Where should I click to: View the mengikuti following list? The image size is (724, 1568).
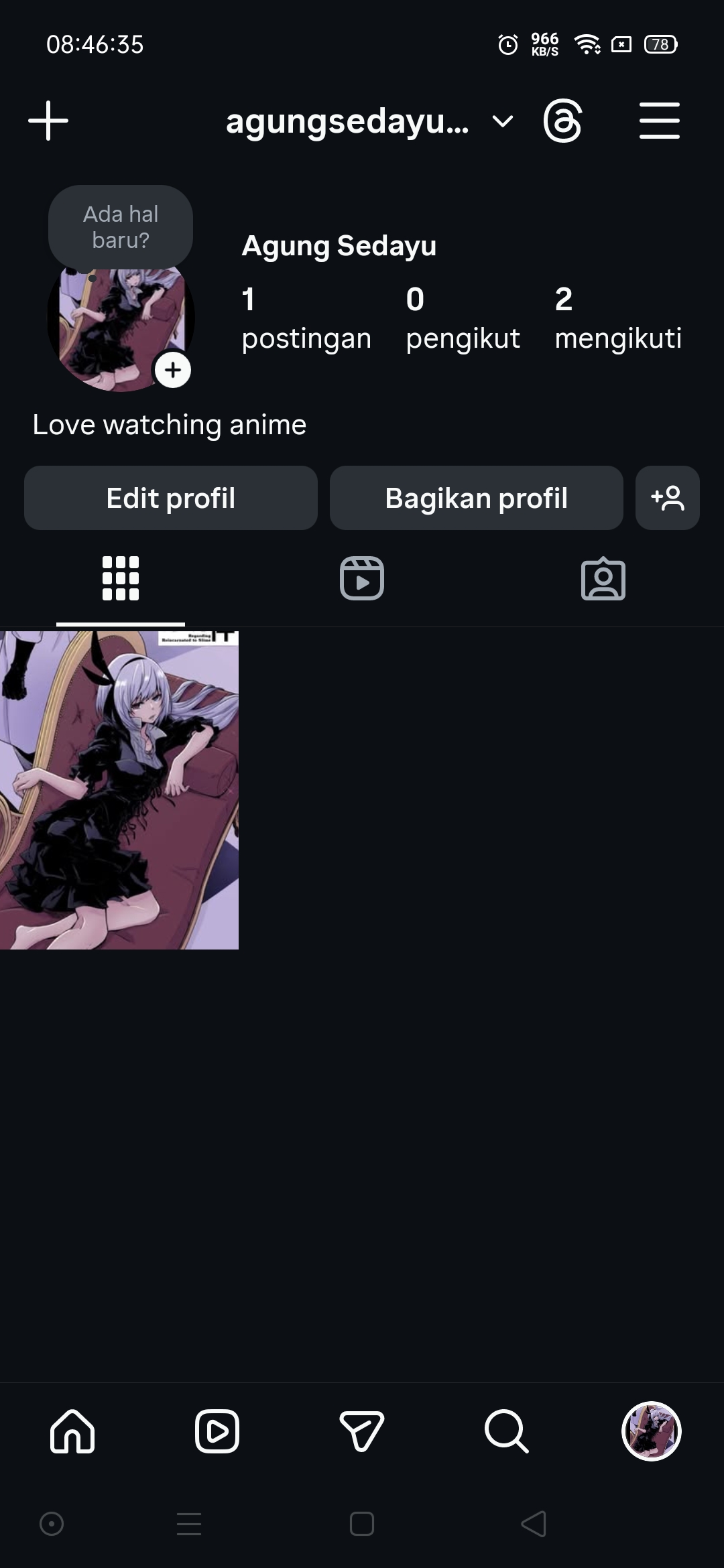[617, 318]
